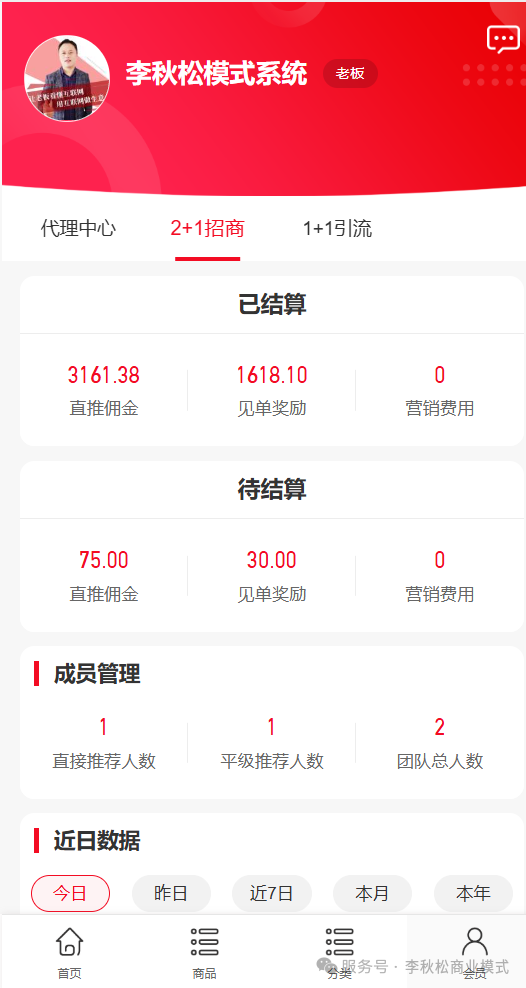Filter data by 近7日
The image size is (526, 988).
pos(272,893)
